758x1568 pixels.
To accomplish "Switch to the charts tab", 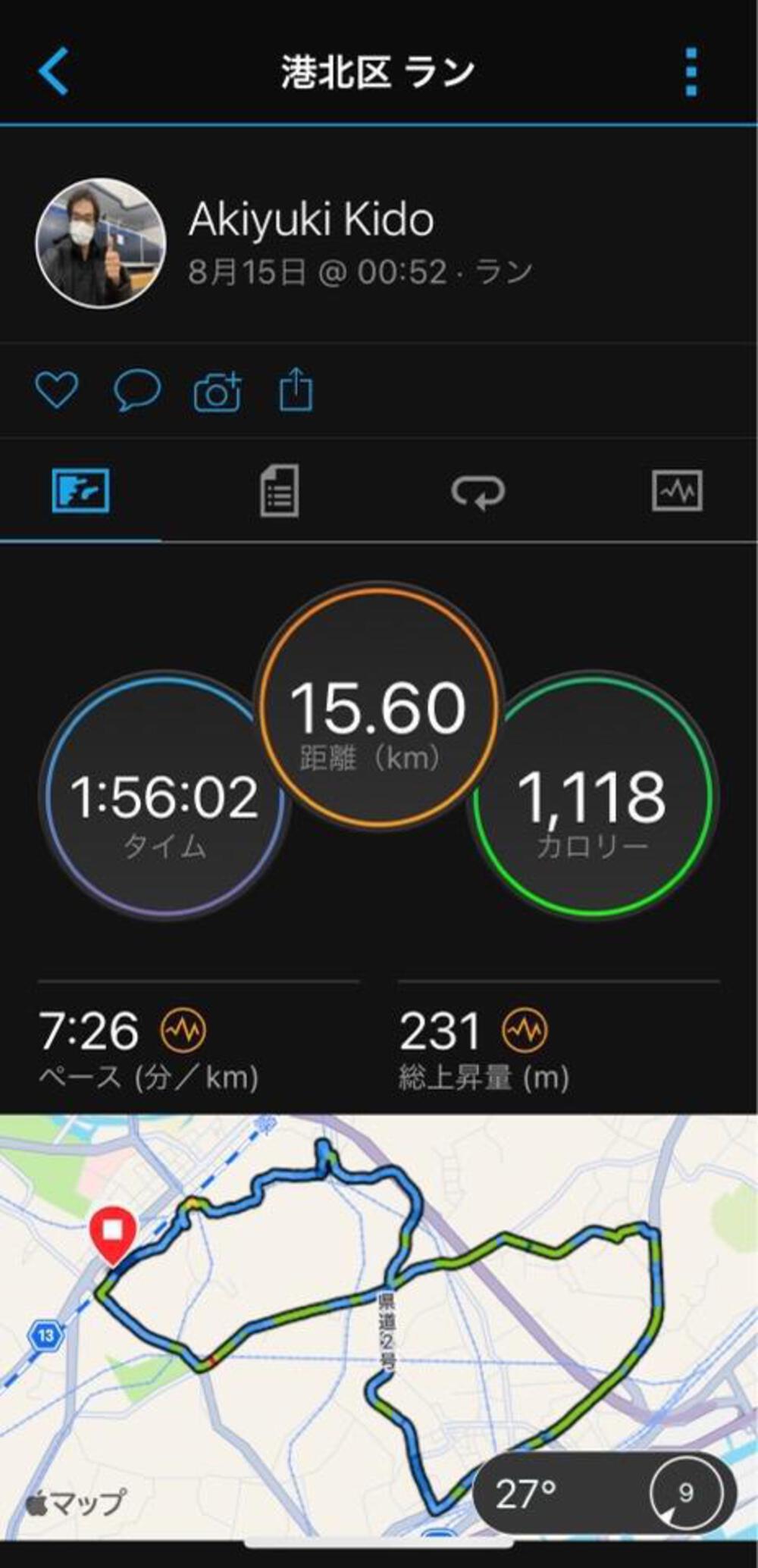I will [x=677, y=491].
